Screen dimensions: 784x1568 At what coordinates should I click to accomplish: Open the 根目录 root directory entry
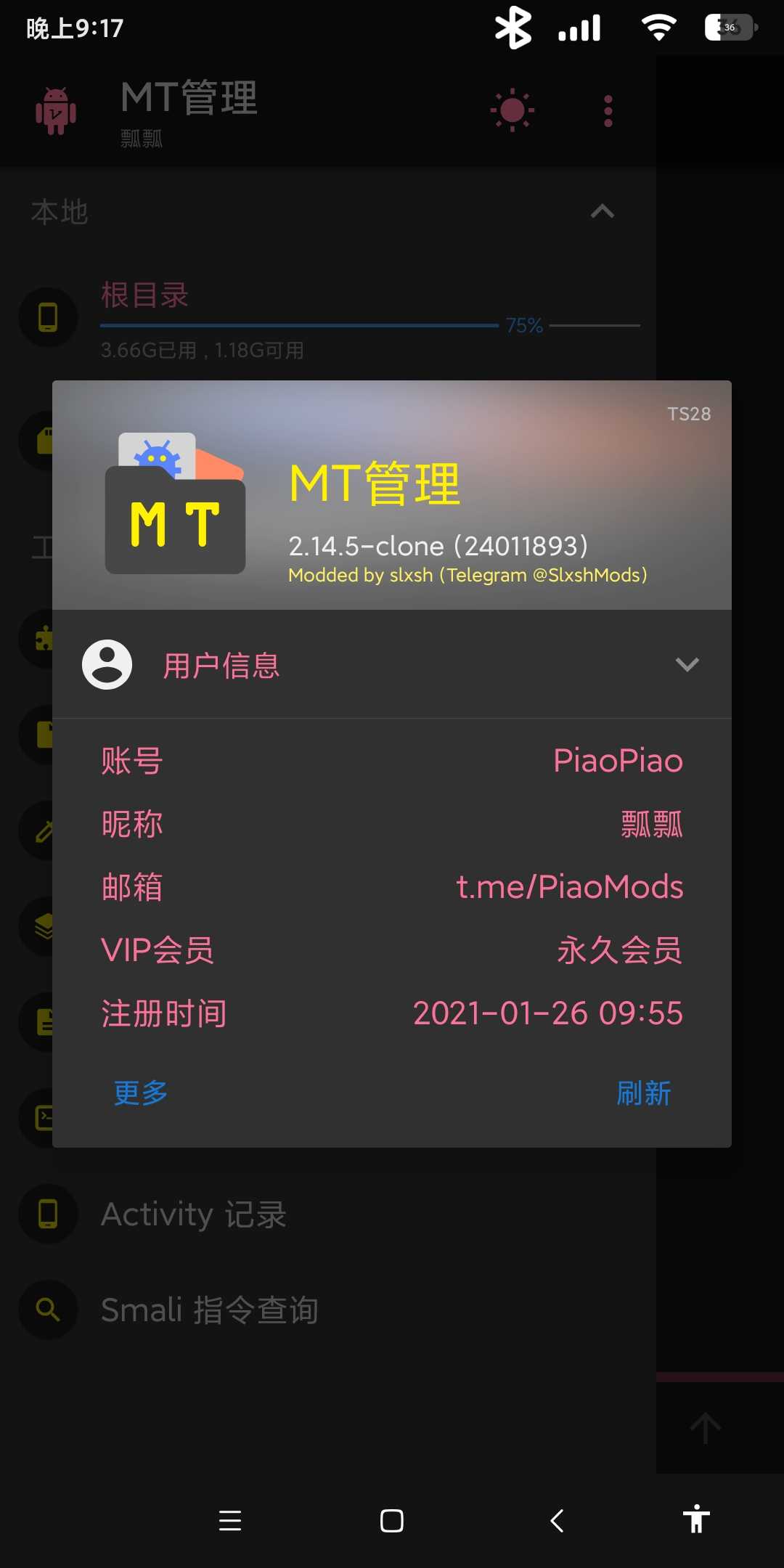[x=145, y=295]
